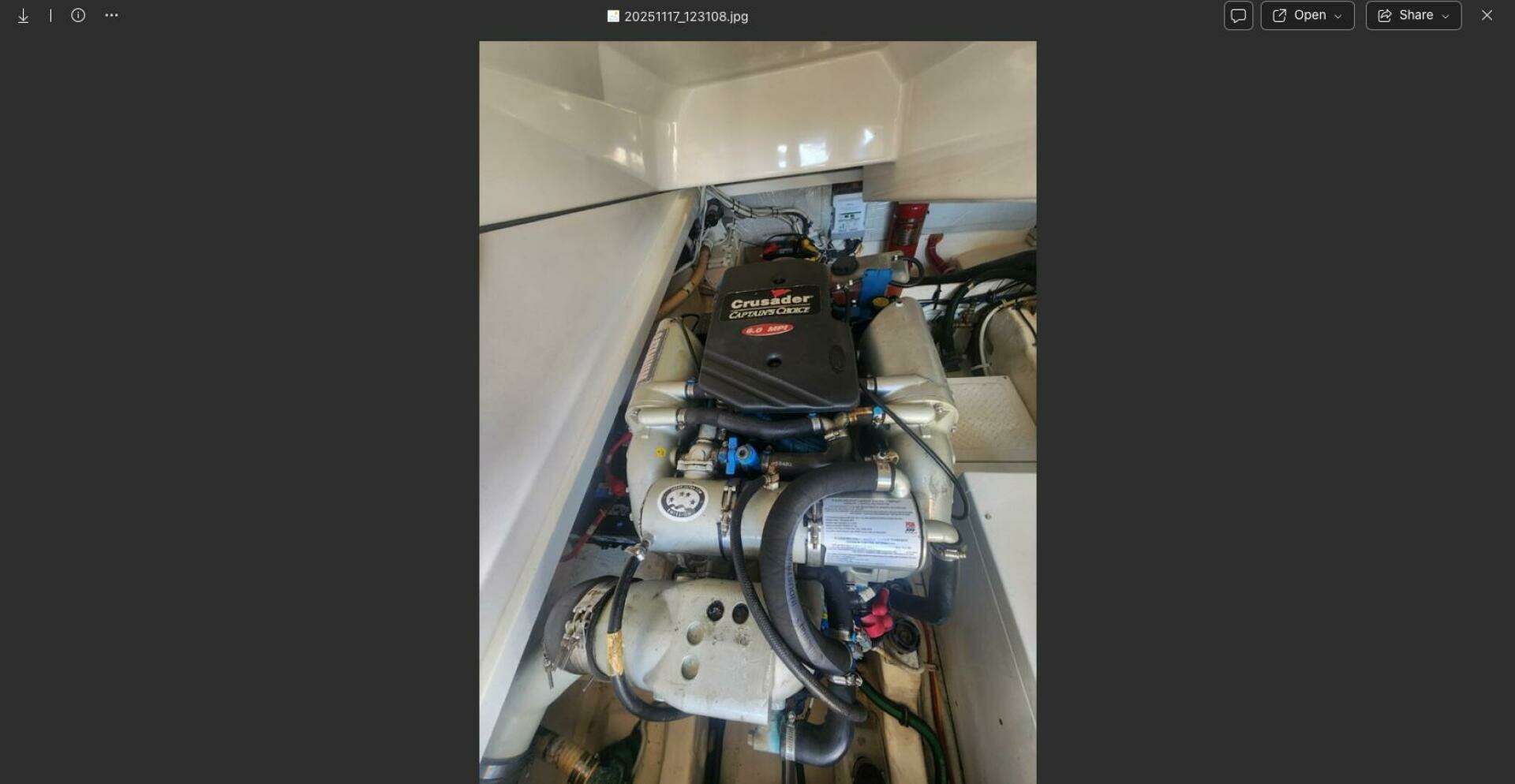Close the image preview
This screenshot has height=784, width=1515.
[1487, 16]
